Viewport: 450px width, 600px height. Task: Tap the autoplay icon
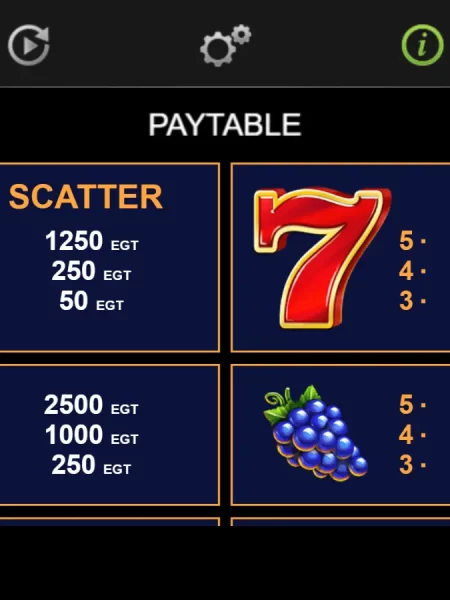29,45
